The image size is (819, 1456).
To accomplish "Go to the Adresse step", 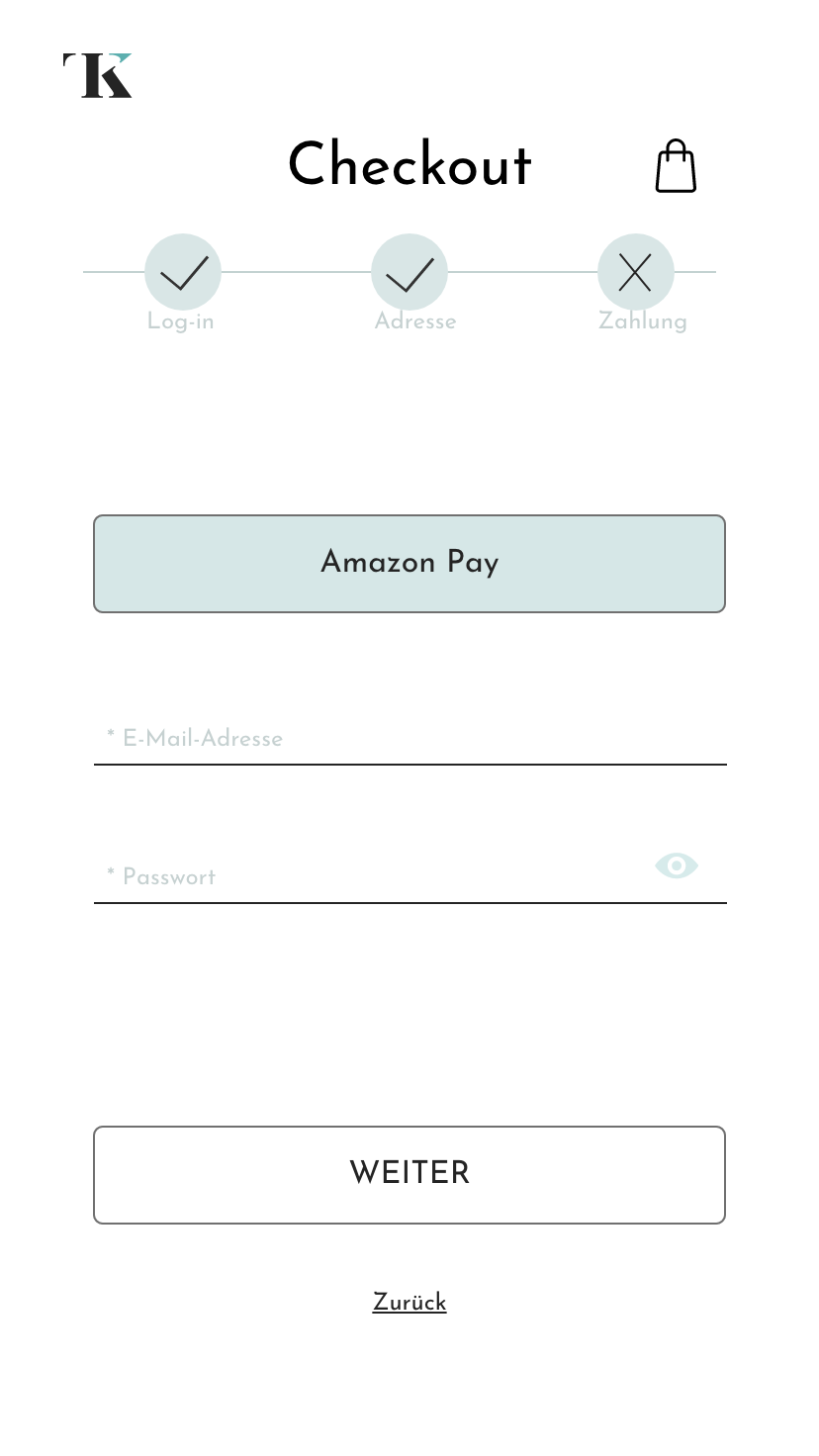I will tap(409, 272).
